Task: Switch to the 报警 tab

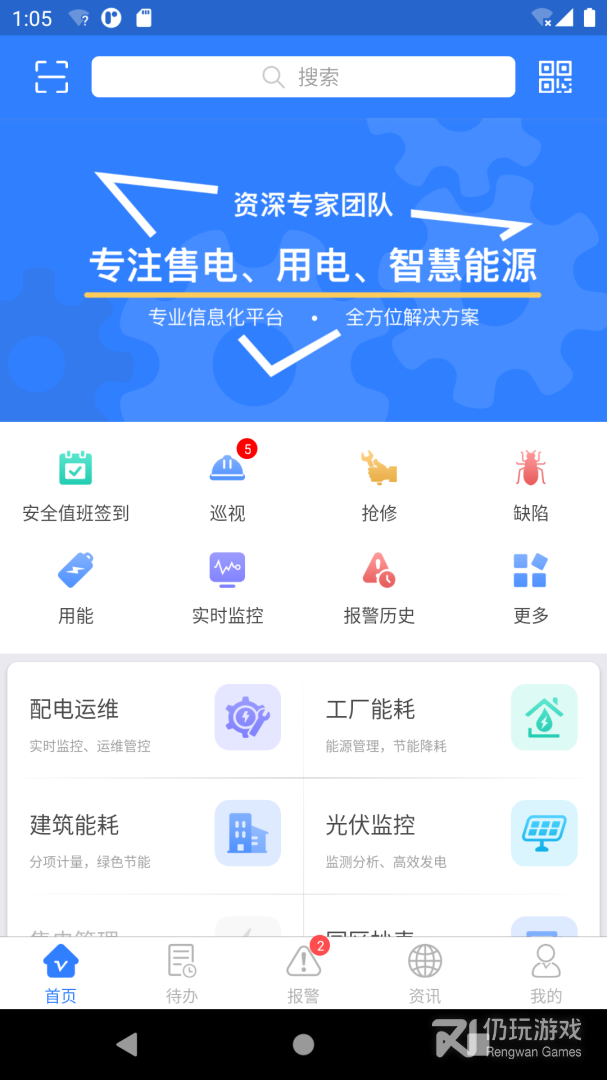Action: 304,973
